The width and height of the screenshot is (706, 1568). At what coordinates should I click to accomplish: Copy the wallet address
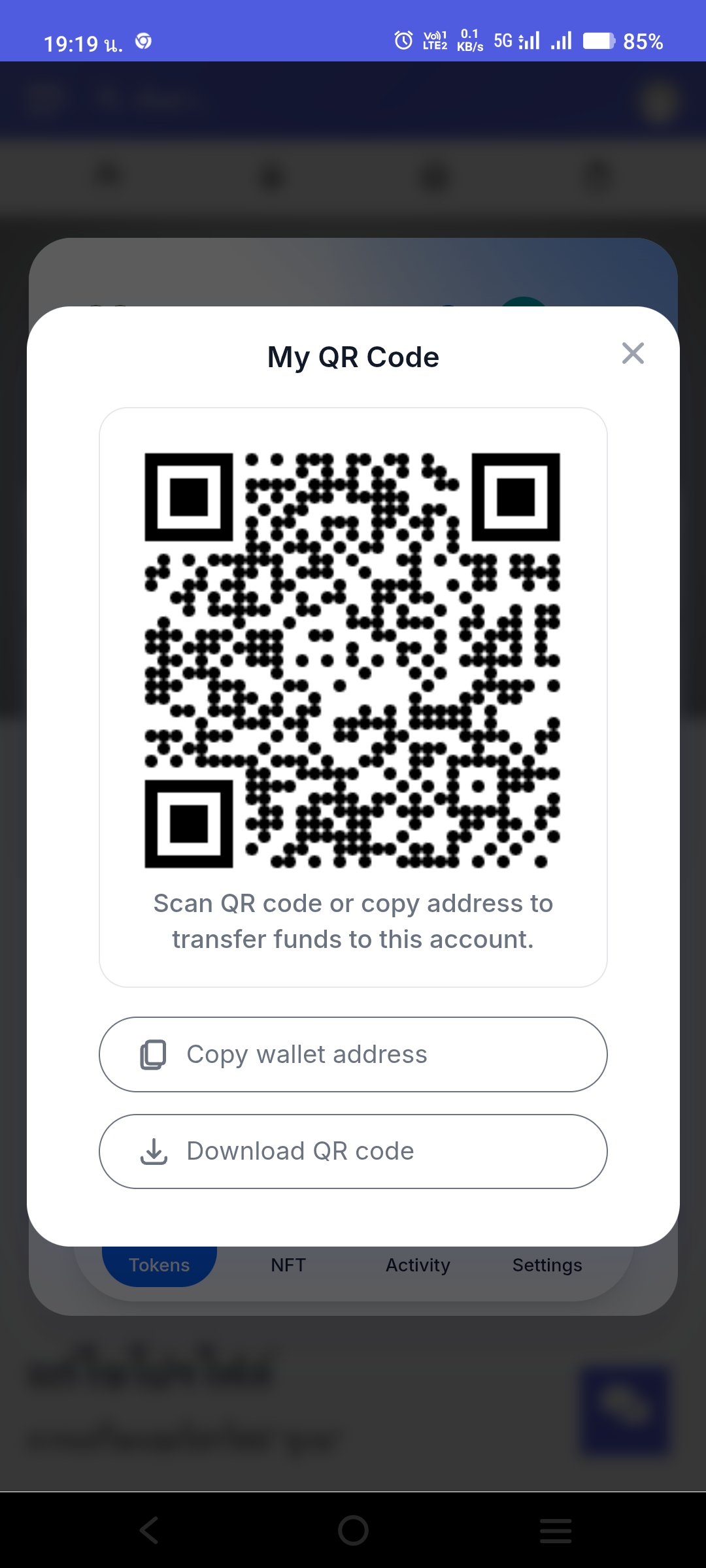click(x=353, y=1054)
